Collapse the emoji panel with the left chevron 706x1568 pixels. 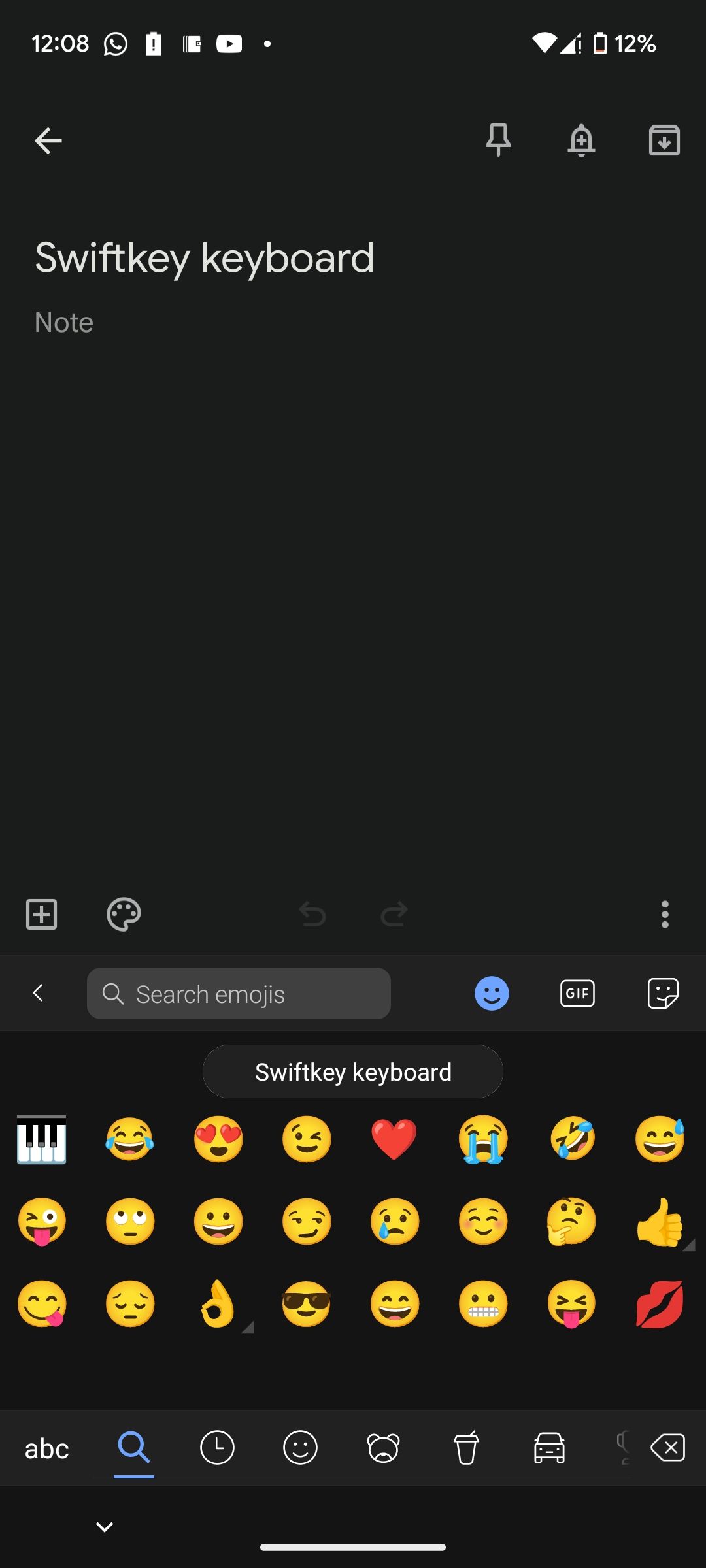click(38, 993)
